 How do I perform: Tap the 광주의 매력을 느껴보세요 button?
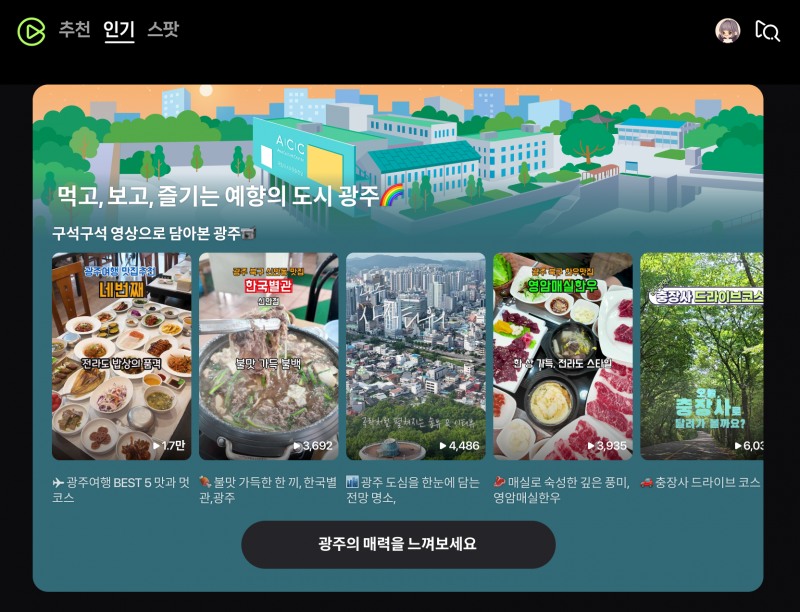(x=398, y=544)
